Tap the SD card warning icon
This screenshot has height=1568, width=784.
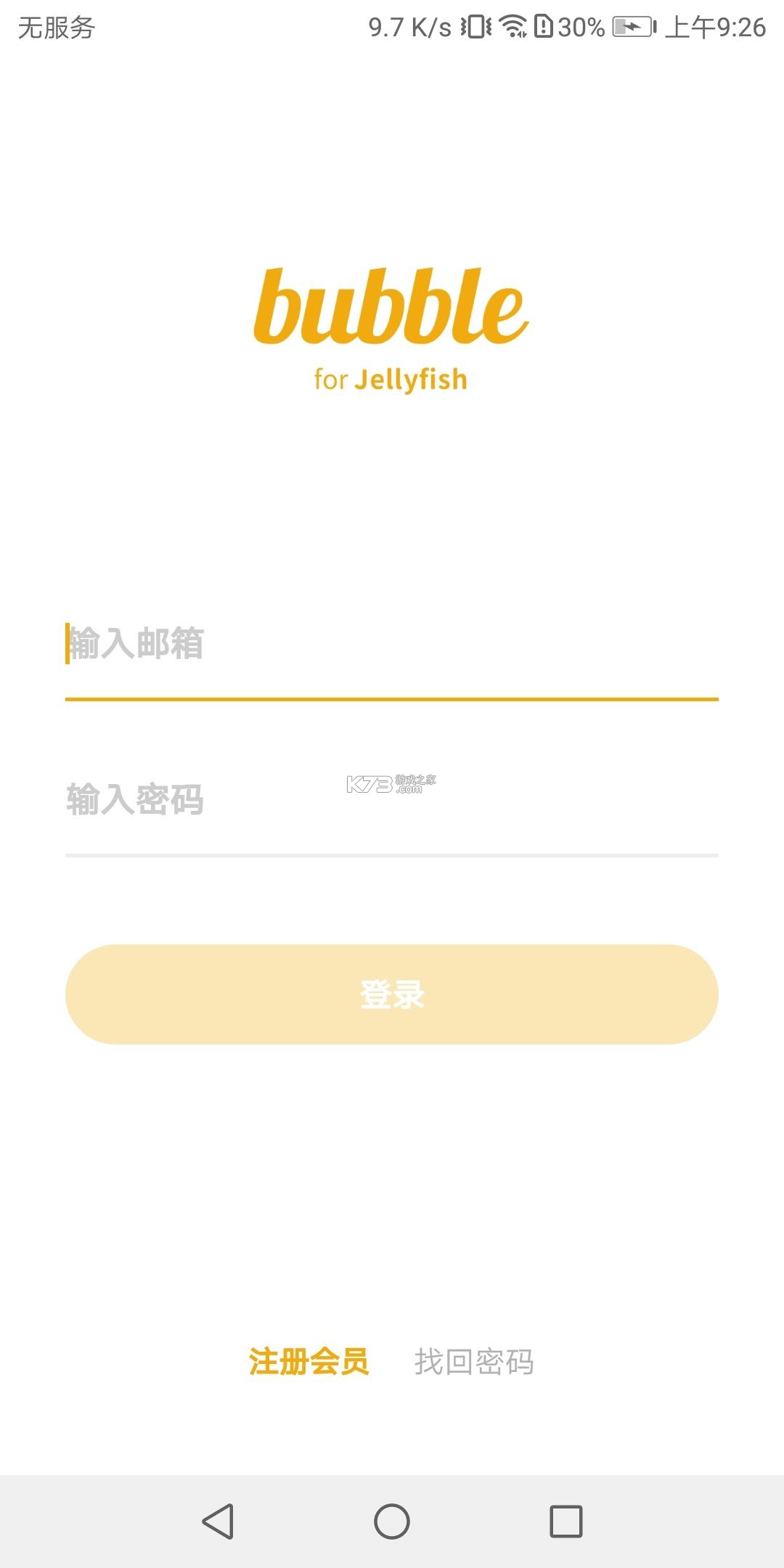(x=546, y=28)
